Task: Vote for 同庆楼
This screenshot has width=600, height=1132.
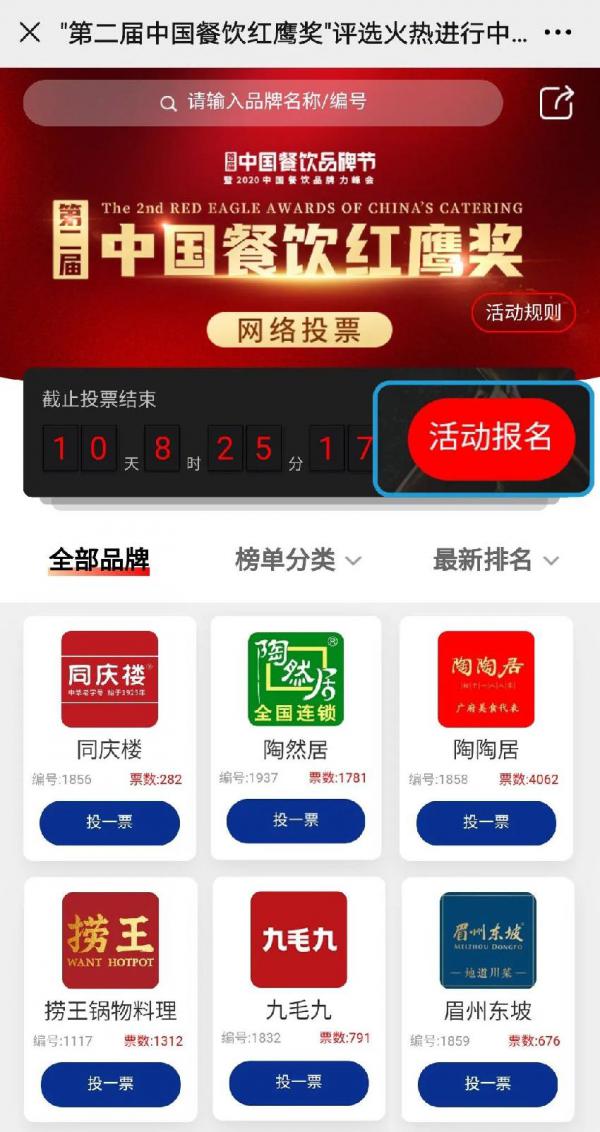Action: [x=110, y=822]
